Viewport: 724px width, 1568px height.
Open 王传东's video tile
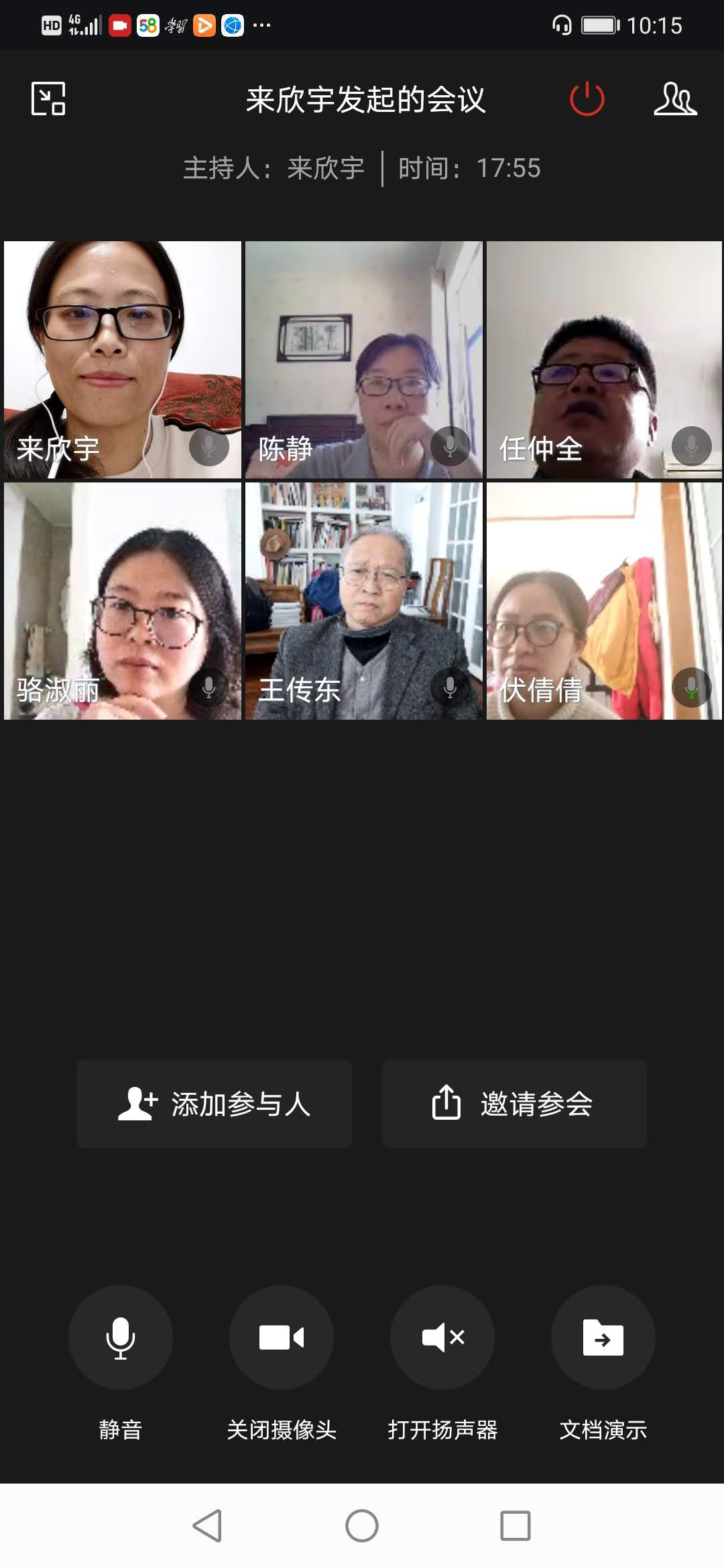point(363,601)
